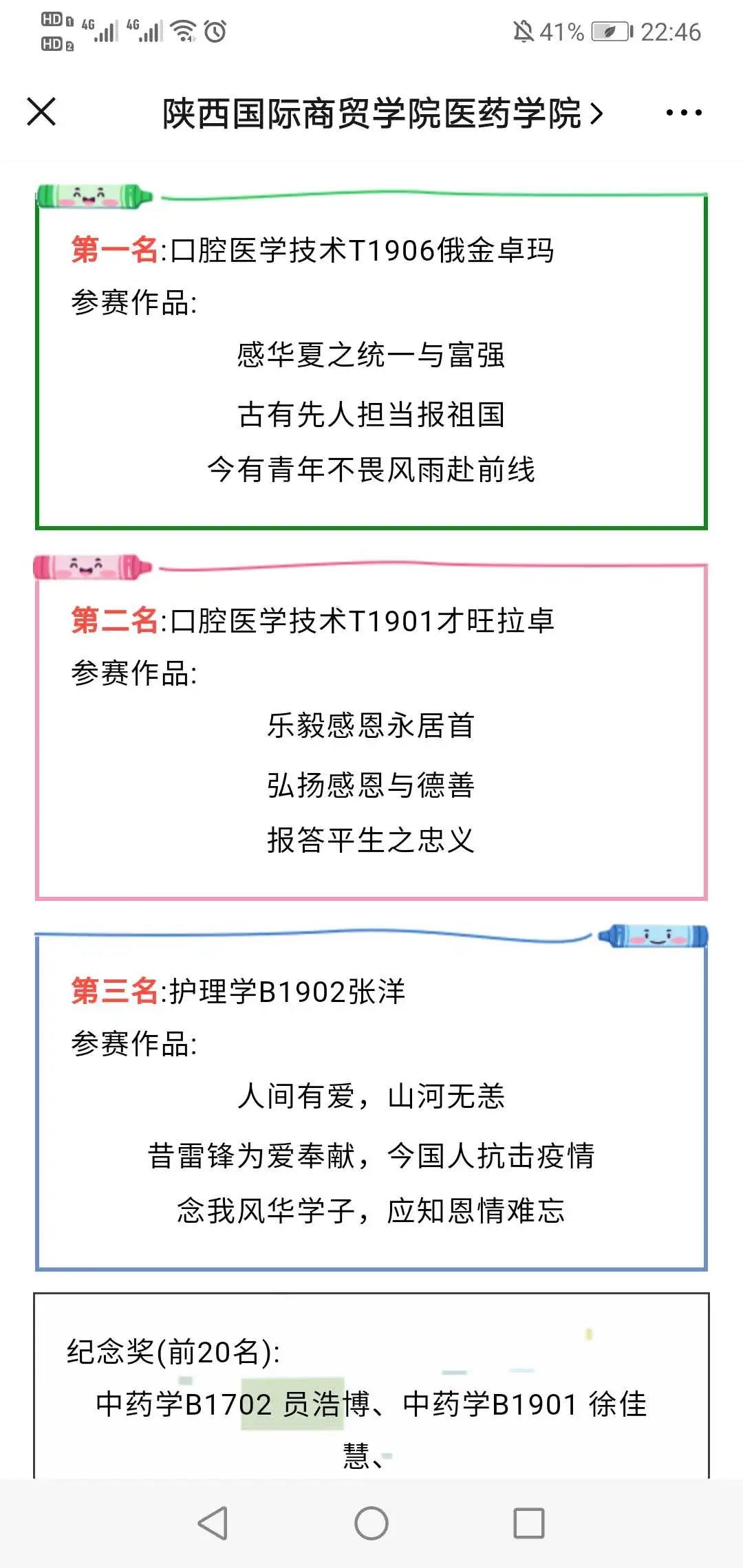This screenshot has width=743, height=1568.
Task: Open the three-dot more options menu
Action: point(684,113)
